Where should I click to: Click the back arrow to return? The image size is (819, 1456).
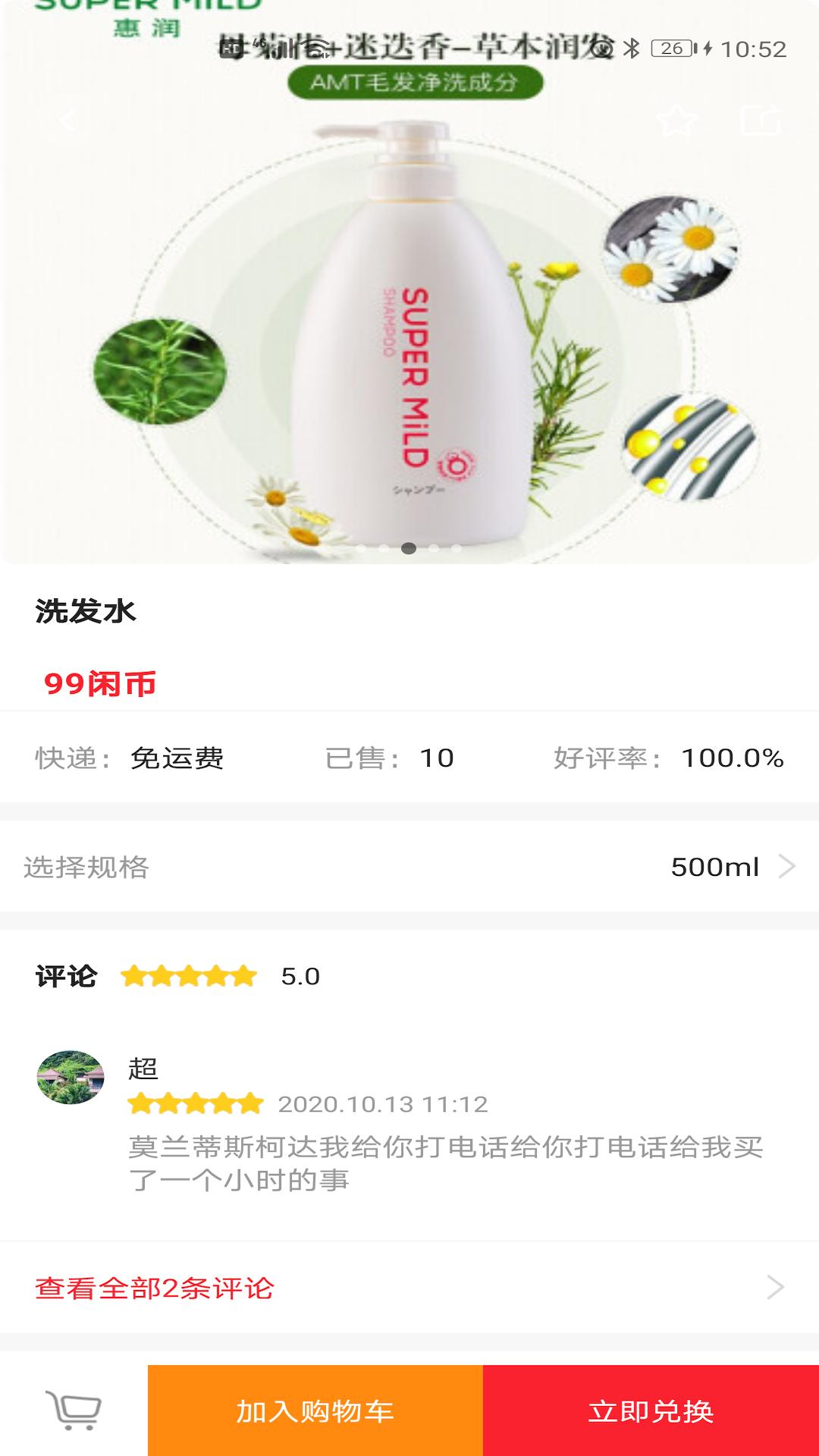tap(67, 118)
